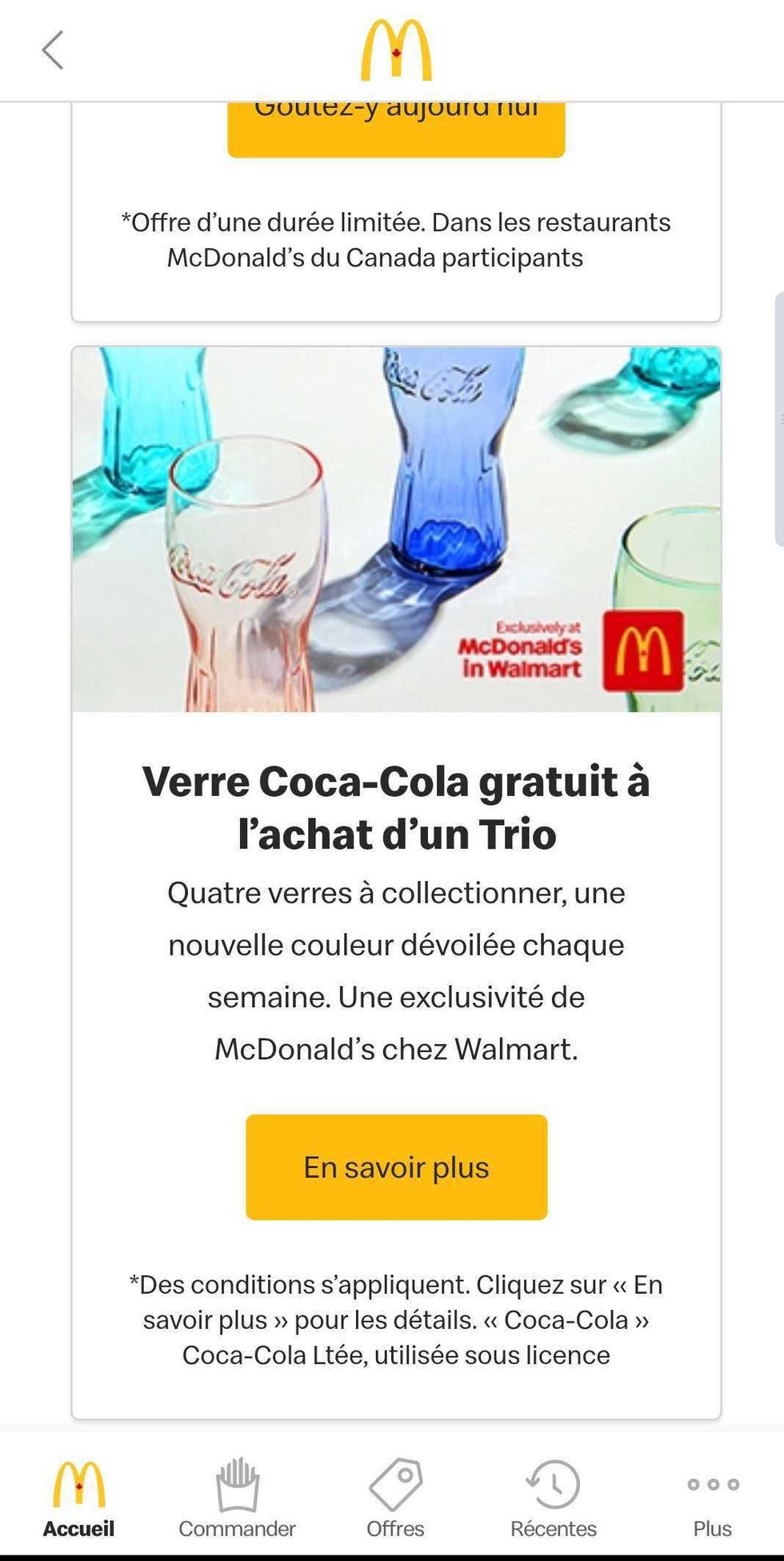784x1561 pixels.
Task: Open the Coca-Cola glass promo image
Action: coord(396,529)
